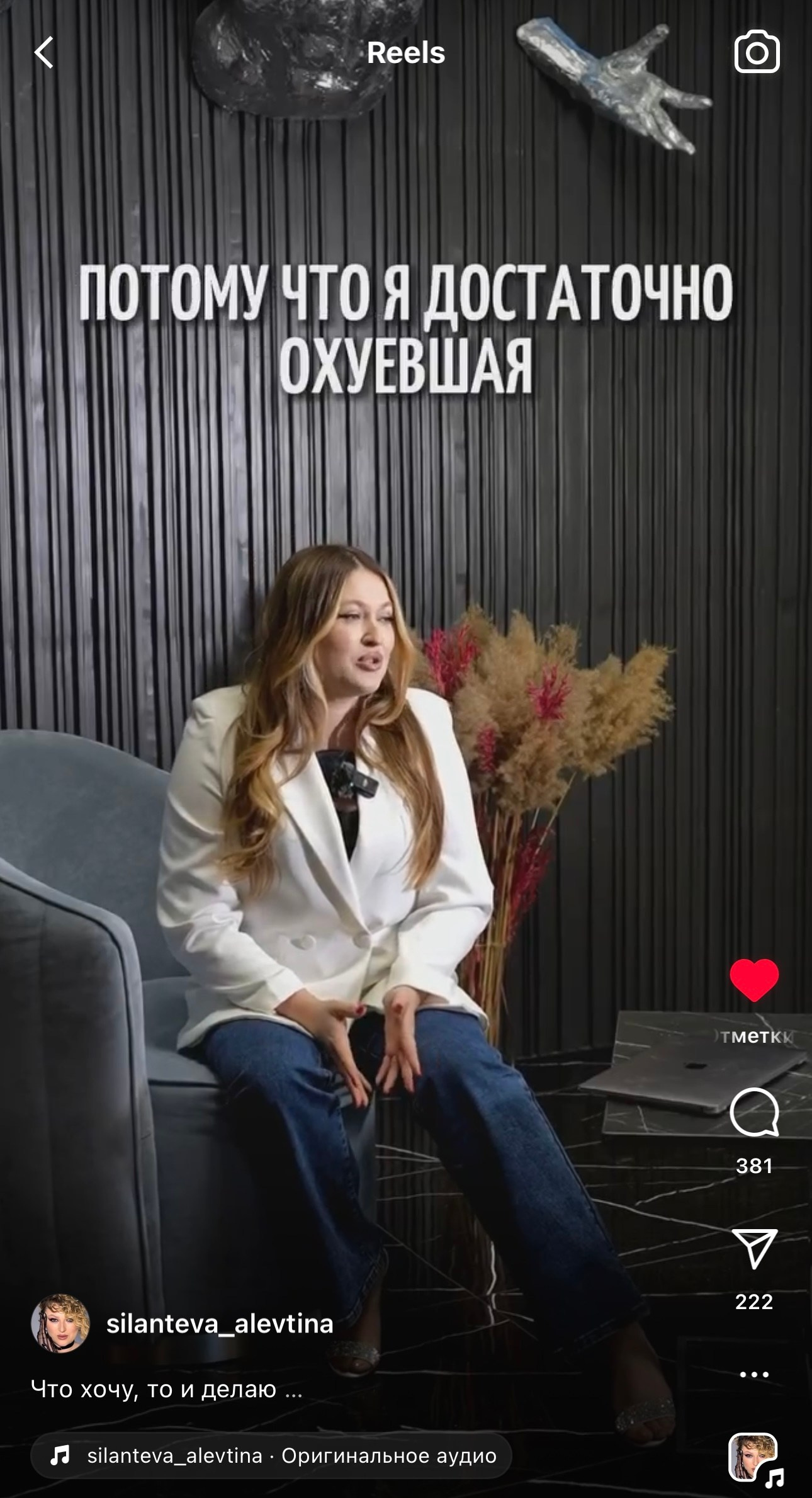The height and width of the screenshot is (1498, 812).
Task: Open the 'Оригинальное аудио' audio chip
Action: [x=271, y=1456]
